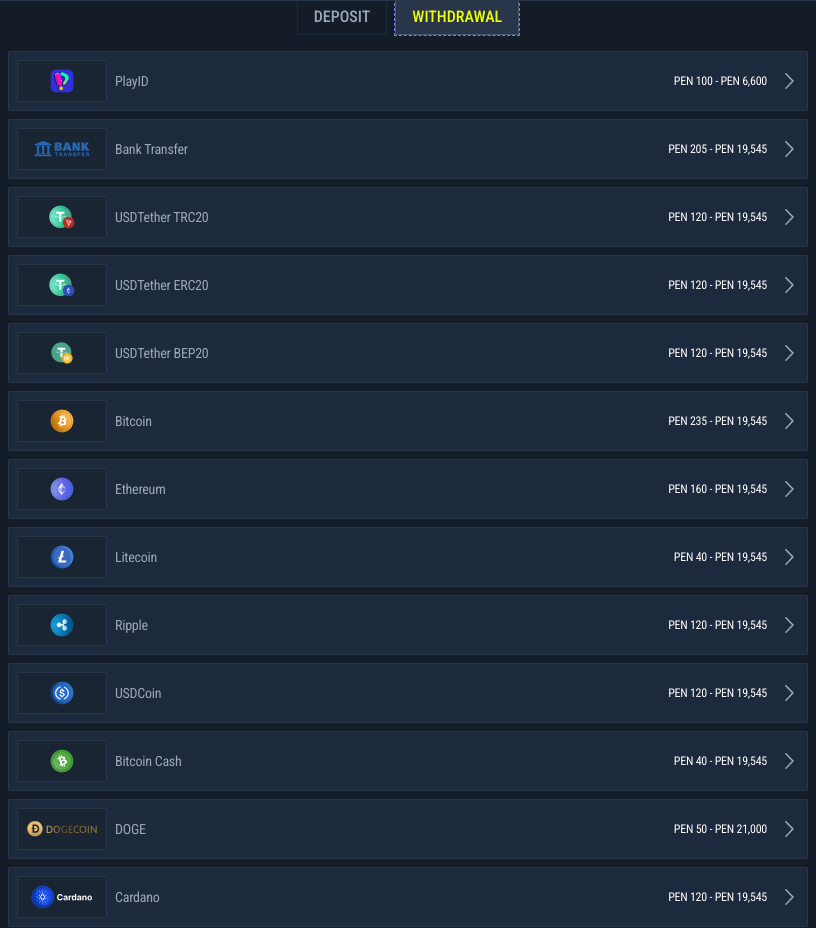Open the PlayID withdrawal method
This screenshot has width=816, height=928.
click(x=407, y=81)
